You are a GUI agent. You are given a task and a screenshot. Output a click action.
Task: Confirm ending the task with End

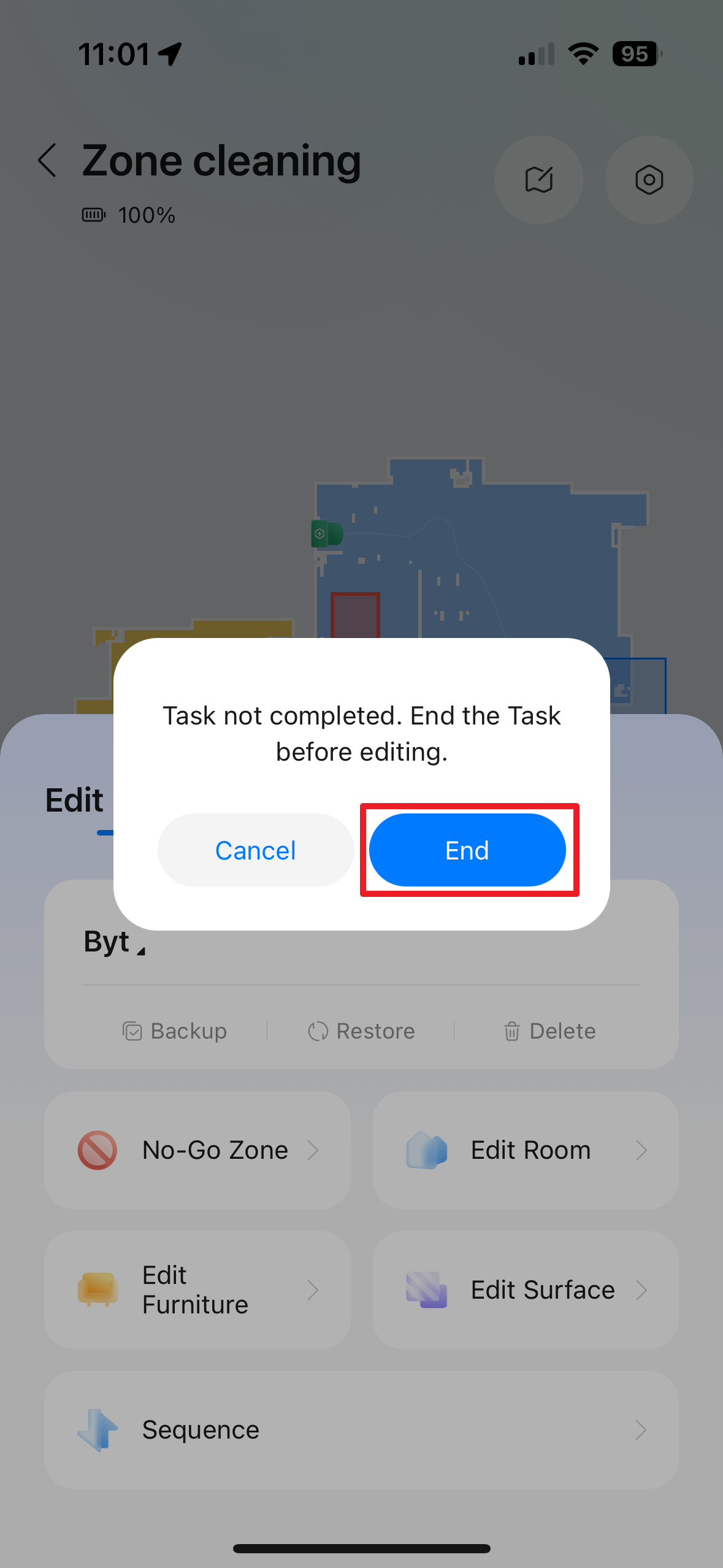467,850
